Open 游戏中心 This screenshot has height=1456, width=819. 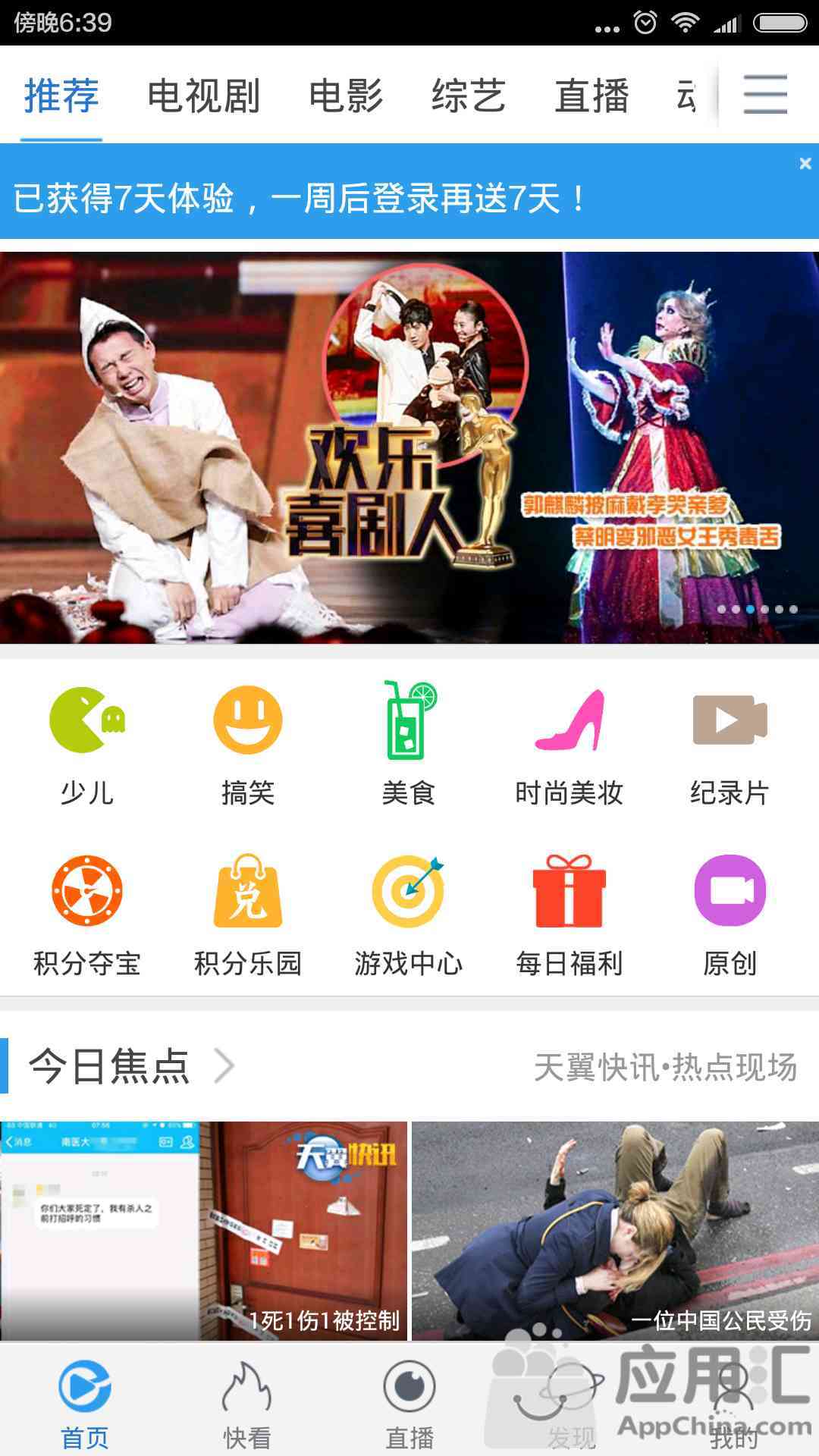[x=409, y=915]
